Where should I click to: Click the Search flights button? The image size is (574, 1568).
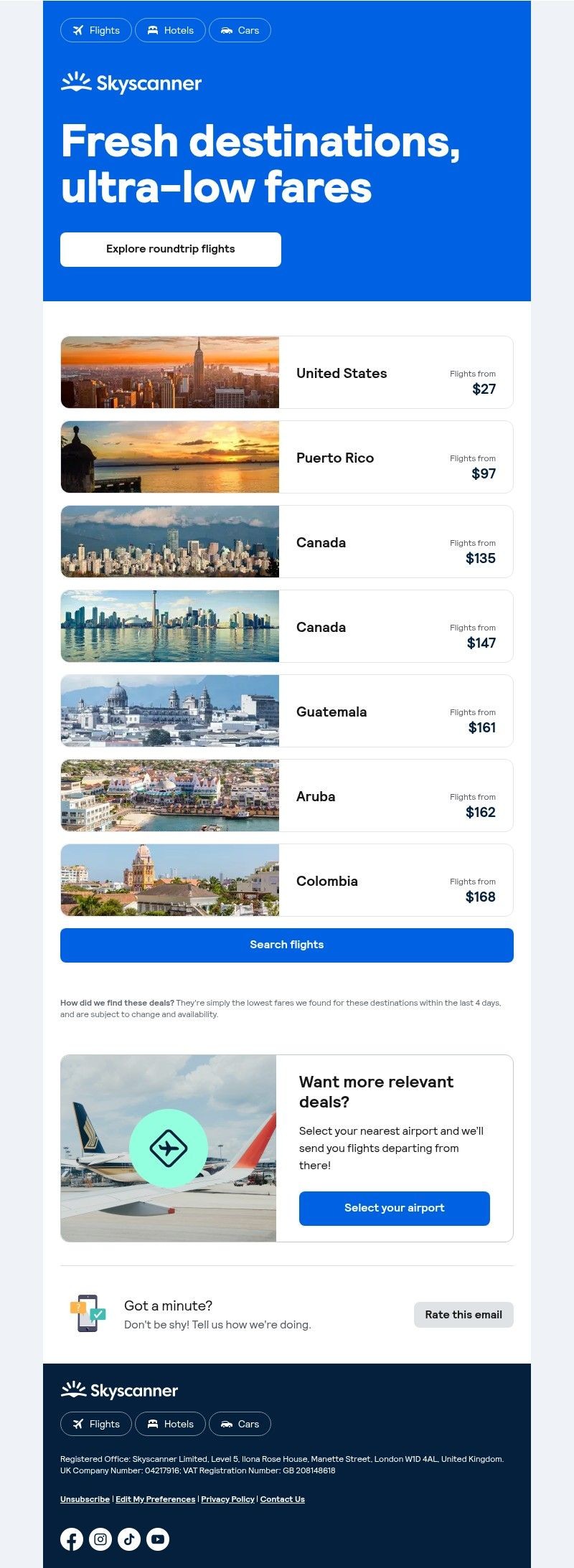[286, 945]
